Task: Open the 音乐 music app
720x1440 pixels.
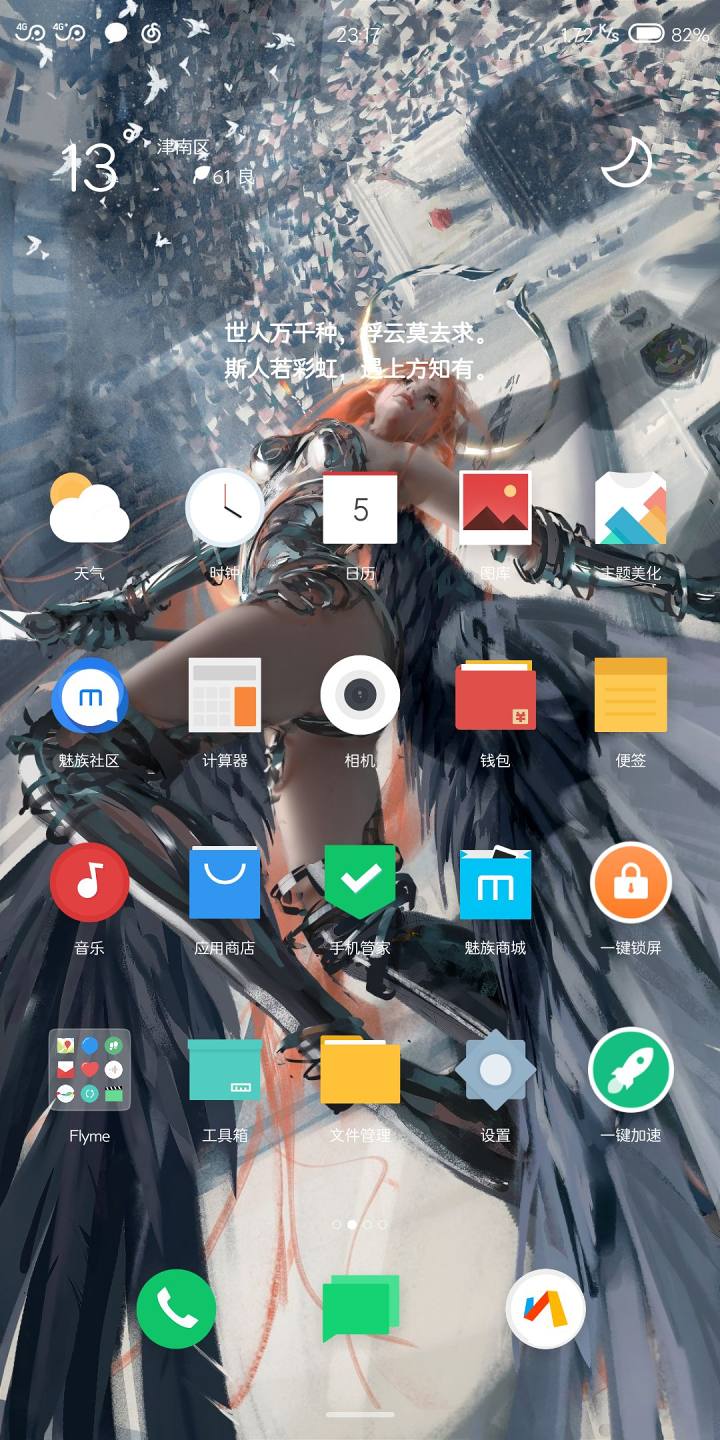Action: (89, 882)
